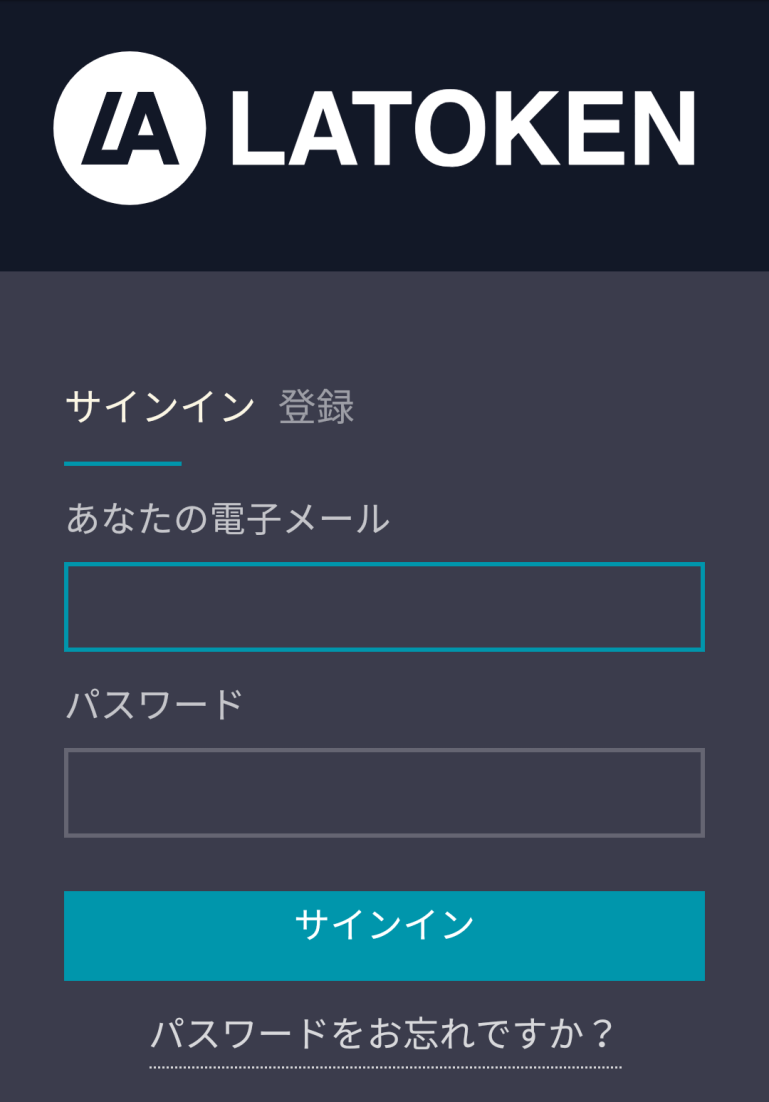Click the パスワード field label

[152, 702]
